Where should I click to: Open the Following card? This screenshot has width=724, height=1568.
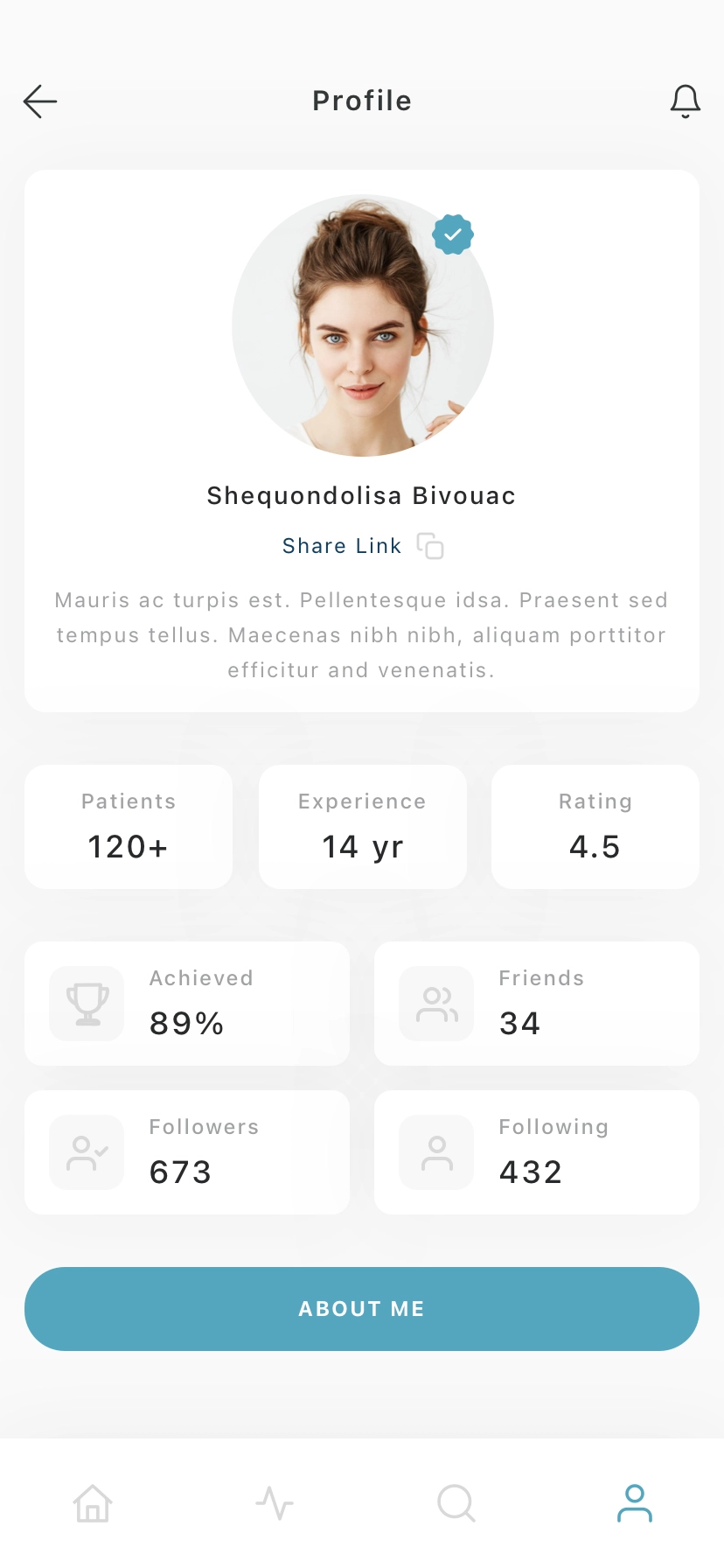coord(537,1152)
